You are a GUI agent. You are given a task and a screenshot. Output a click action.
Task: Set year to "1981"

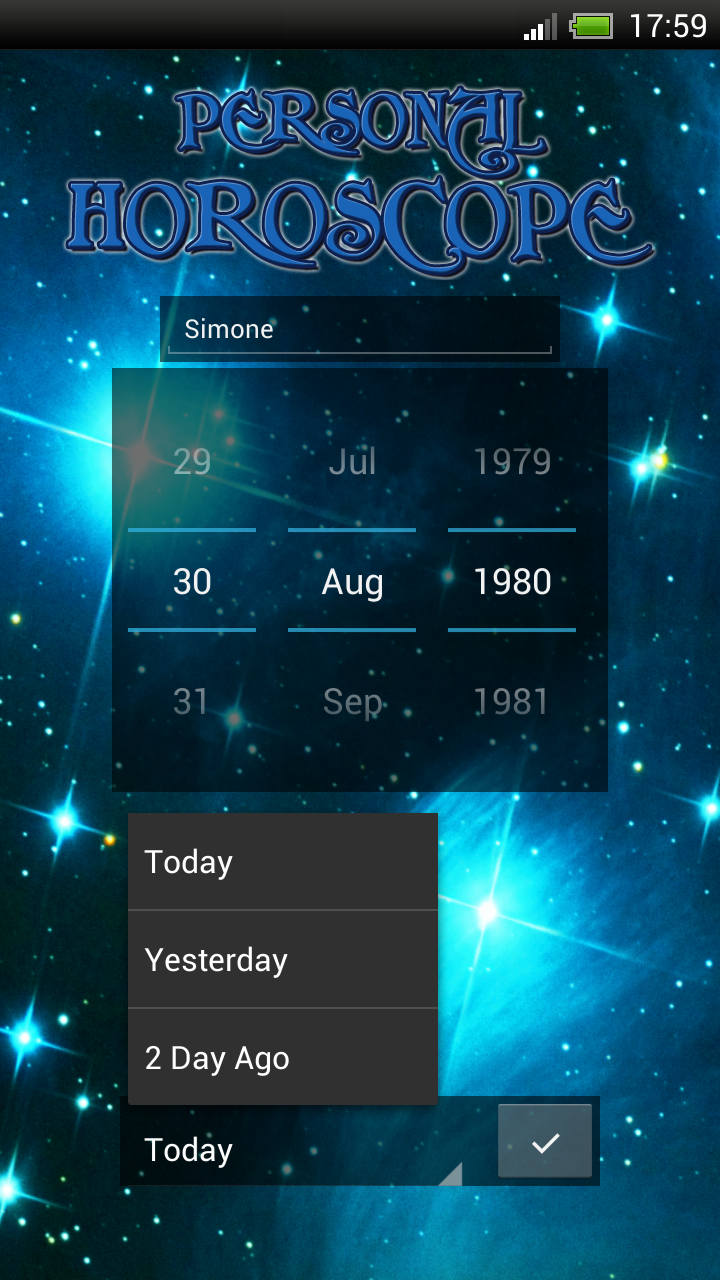coord(511,701)
